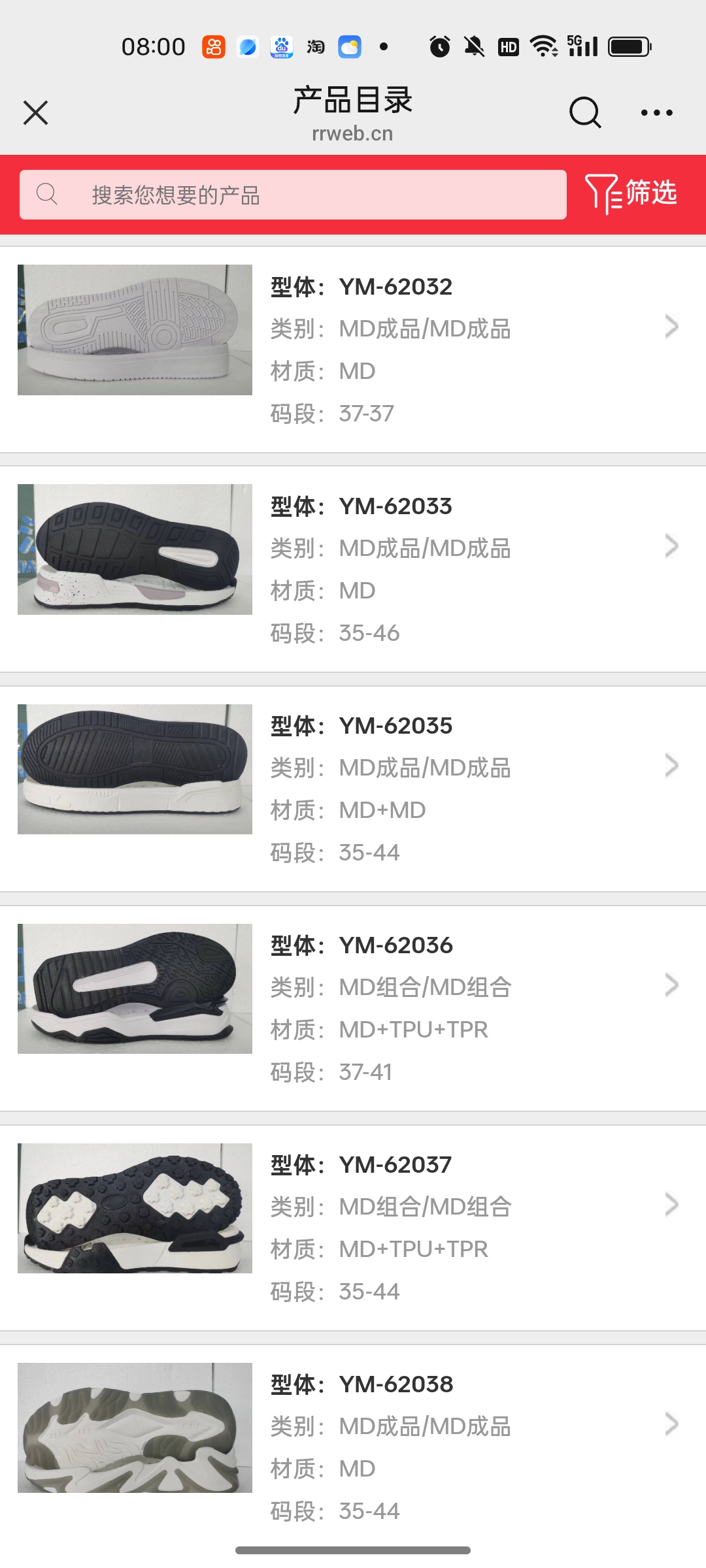Screen dimensions: 706x1568
Task: Open product YM-62032 details
Action: click(353, 350)
